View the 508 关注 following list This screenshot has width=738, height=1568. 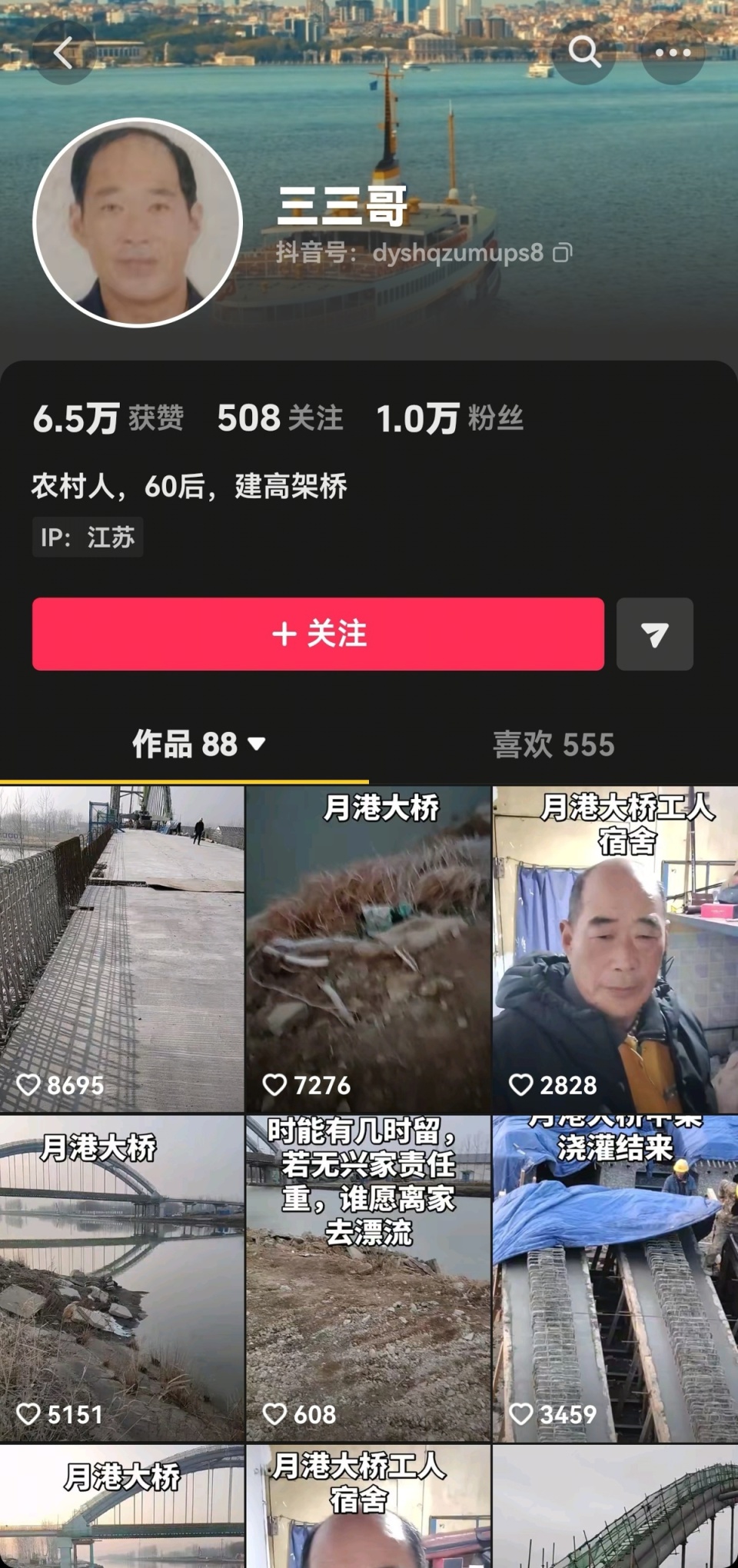281,420
